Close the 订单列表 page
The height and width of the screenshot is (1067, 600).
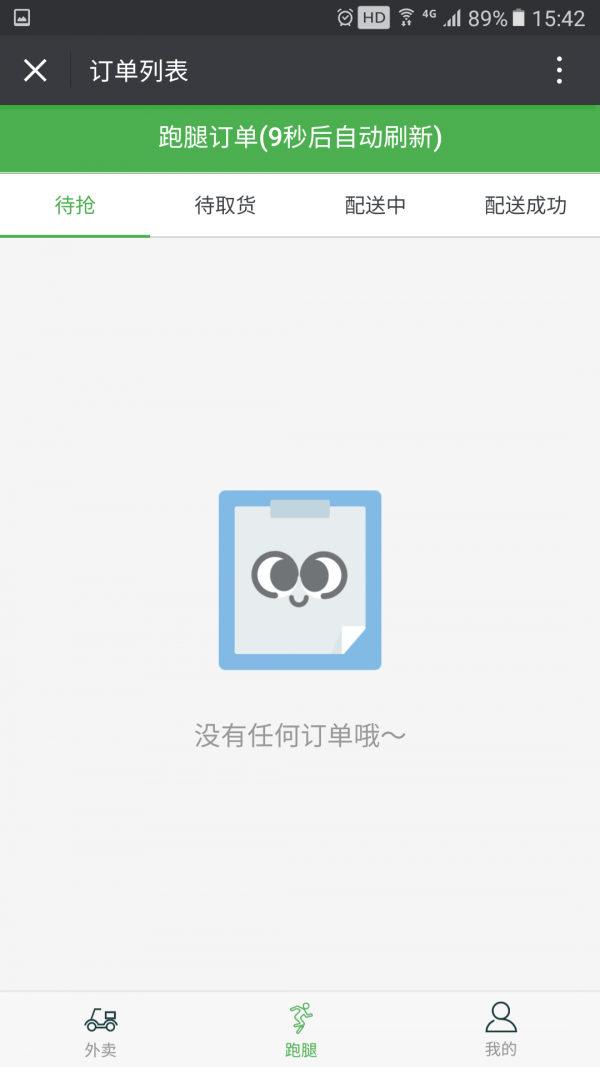coord(35,70)
